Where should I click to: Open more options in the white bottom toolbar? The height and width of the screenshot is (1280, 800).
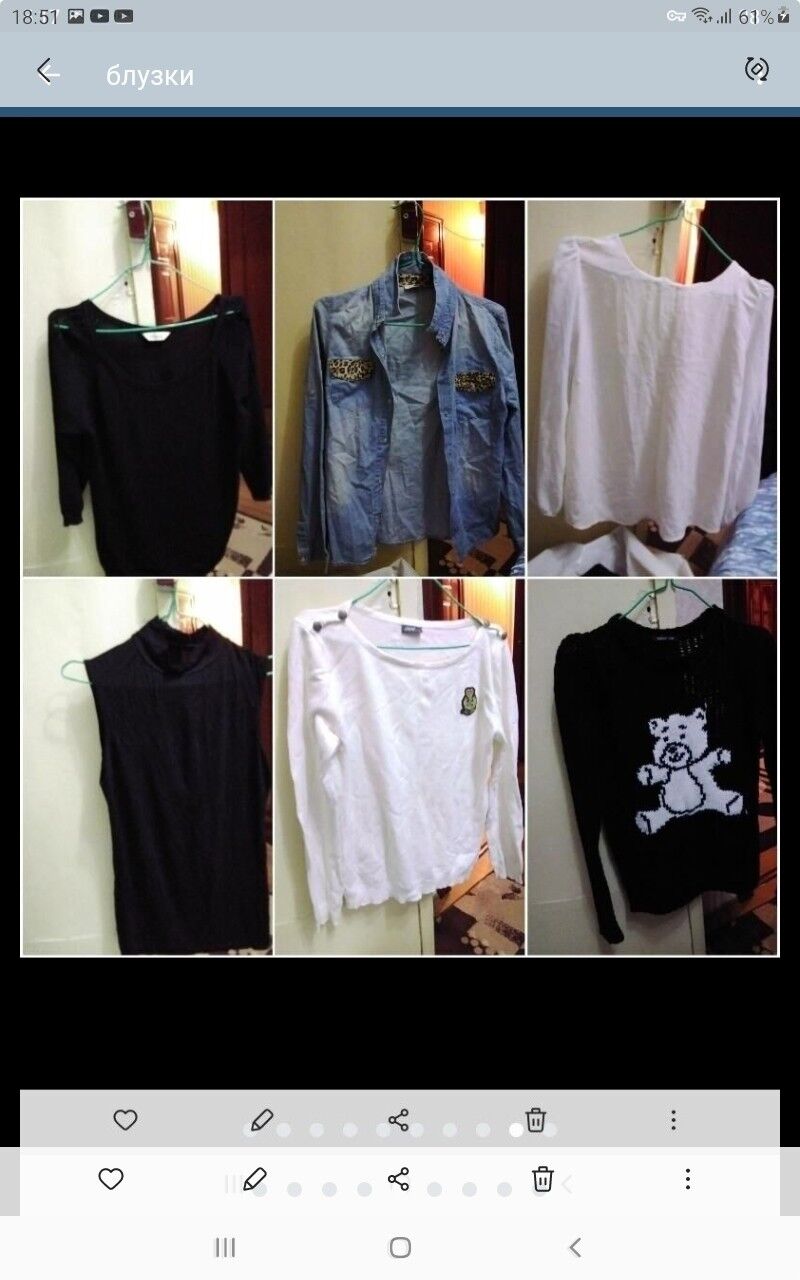[x=688, y=1179]
